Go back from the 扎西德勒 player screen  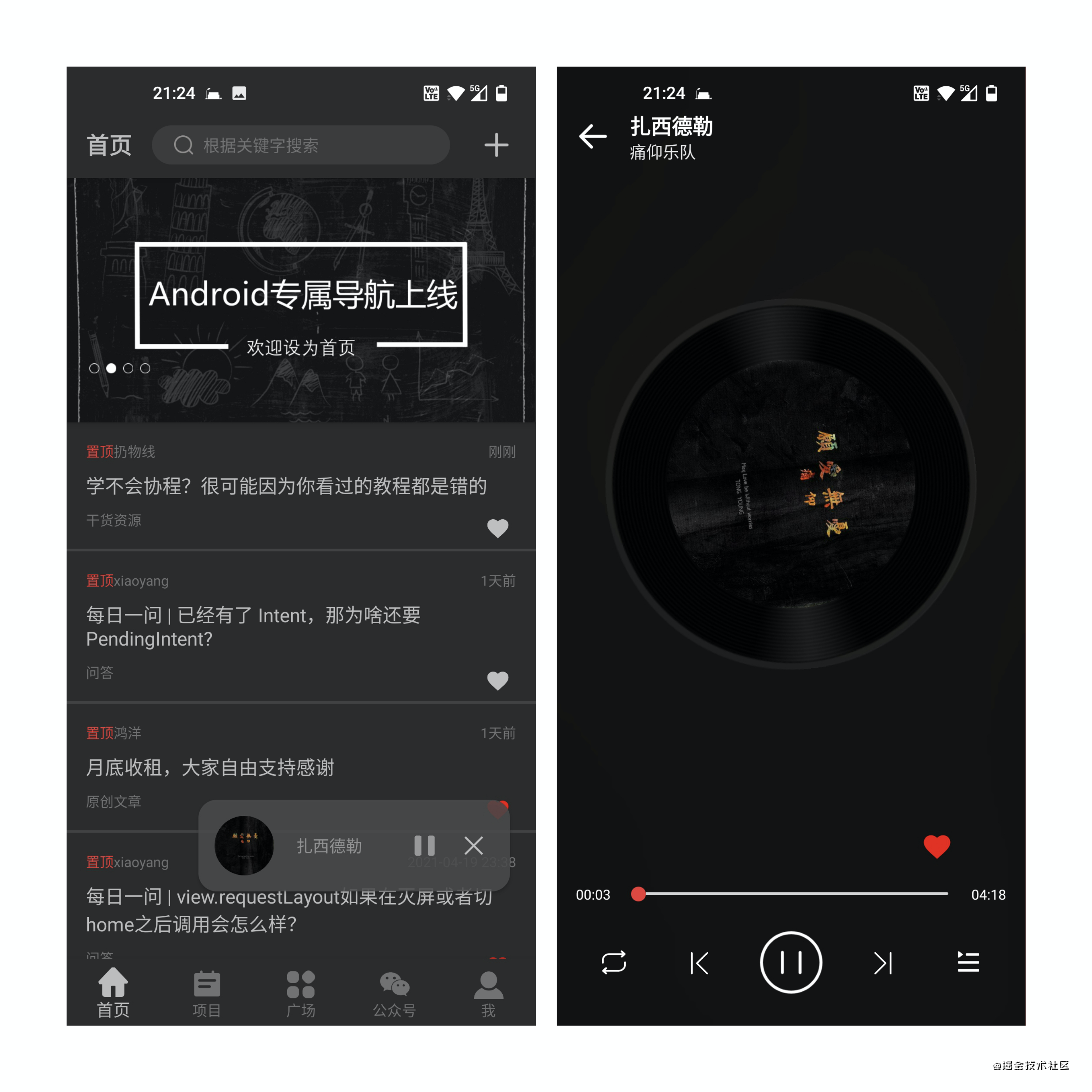tap(592, 136)
